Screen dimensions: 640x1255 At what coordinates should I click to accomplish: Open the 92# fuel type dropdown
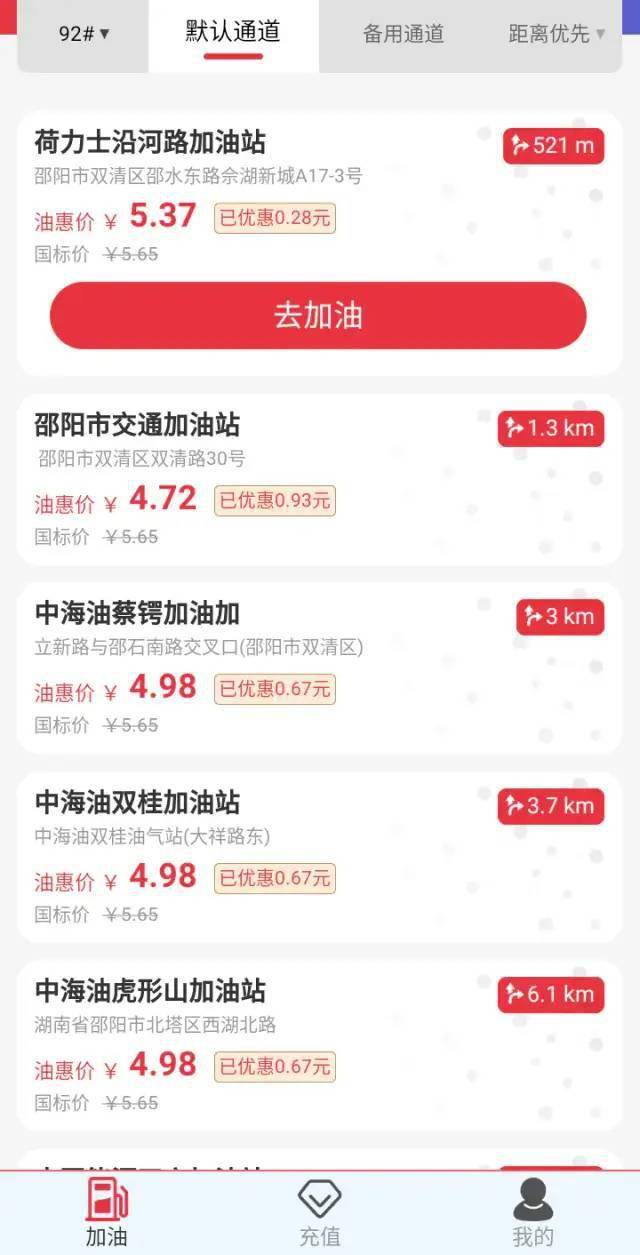[84, 34]
